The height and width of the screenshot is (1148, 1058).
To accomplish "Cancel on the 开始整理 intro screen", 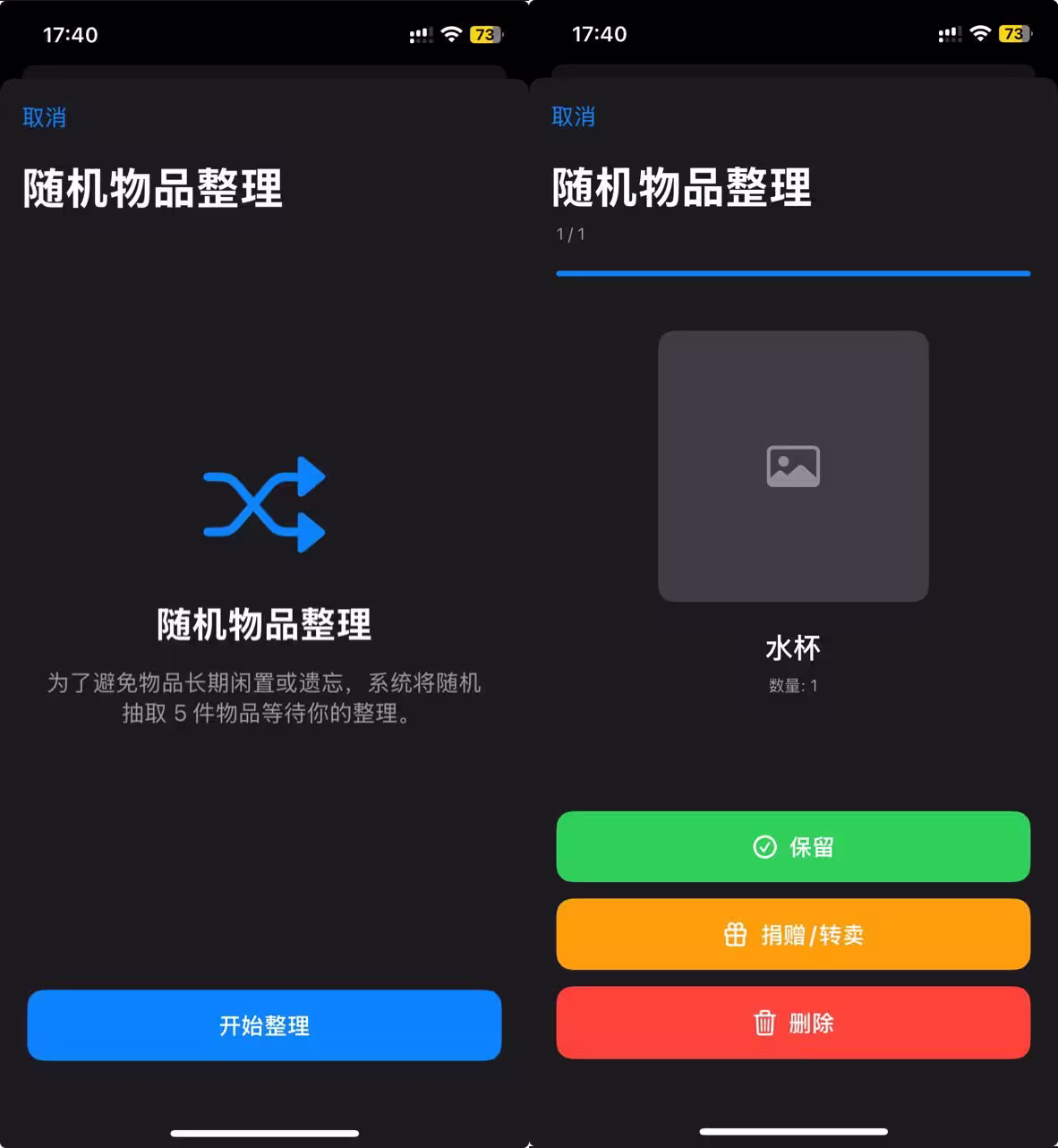I will click(44, 117).
